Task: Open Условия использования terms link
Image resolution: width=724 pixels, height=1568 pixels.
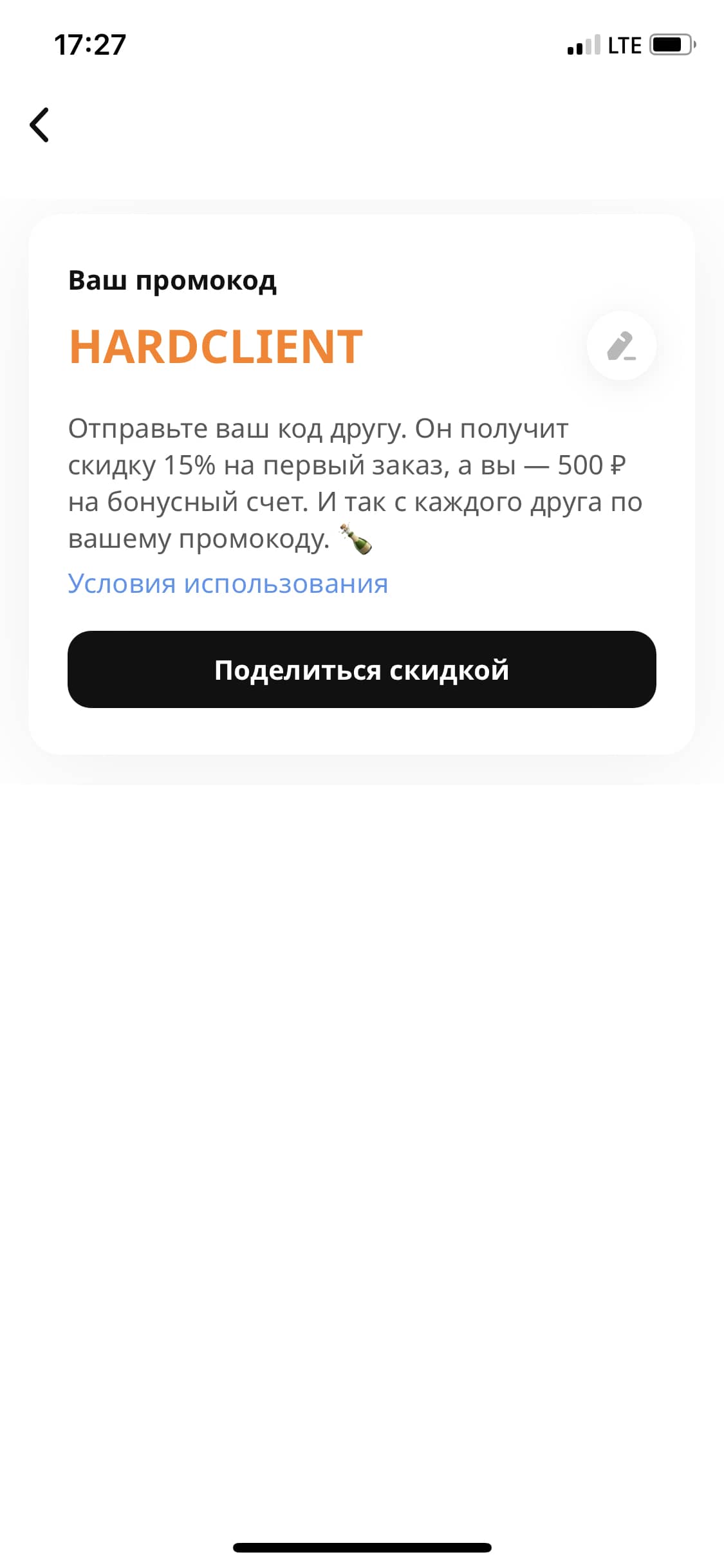Action: click(228, 584)
